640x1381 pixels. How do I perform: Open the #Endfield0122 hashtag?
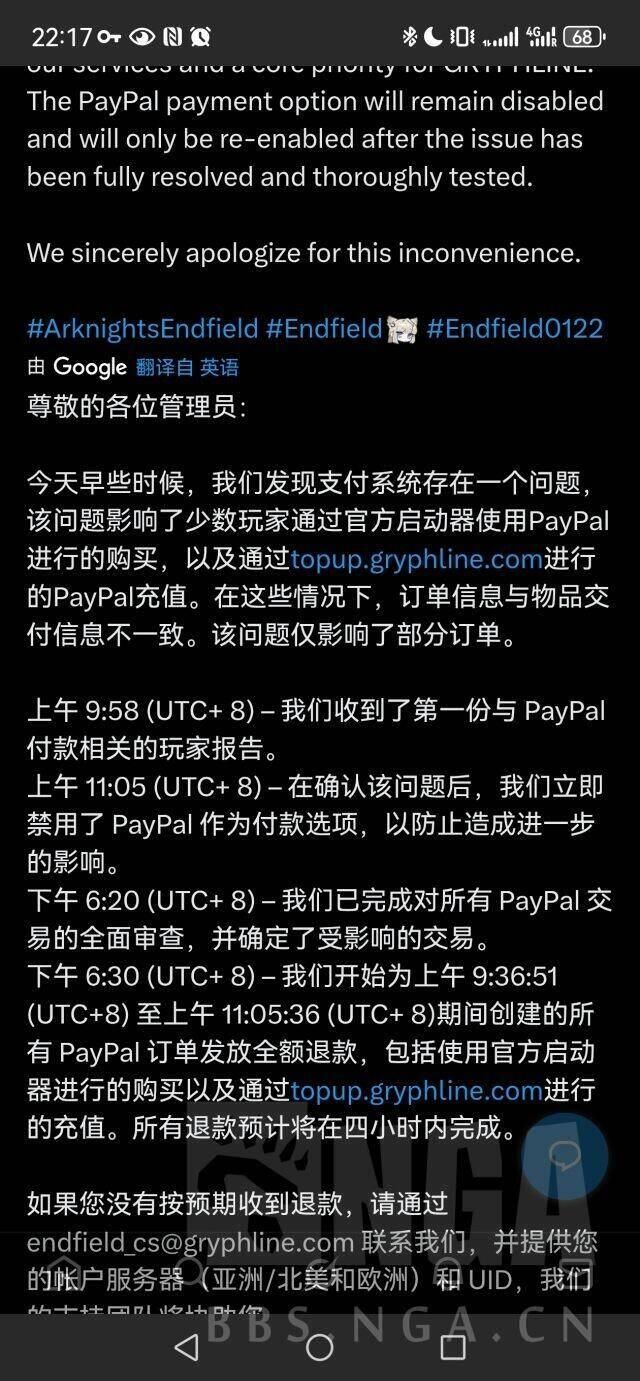point(514,329)
